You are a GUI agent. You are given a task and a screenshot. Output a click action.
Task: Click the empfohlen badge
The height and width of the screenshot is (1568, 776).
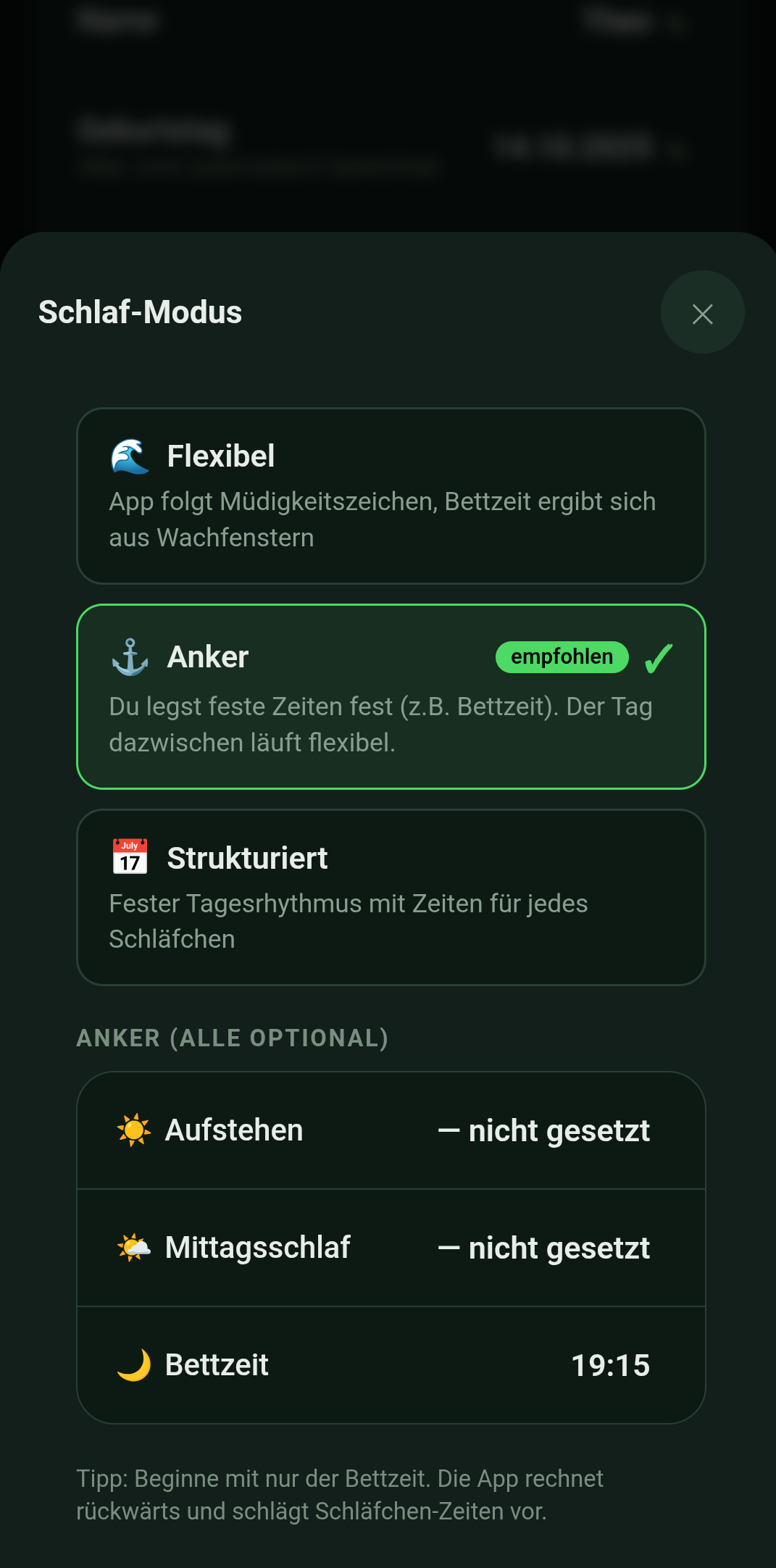click(561, 656)
